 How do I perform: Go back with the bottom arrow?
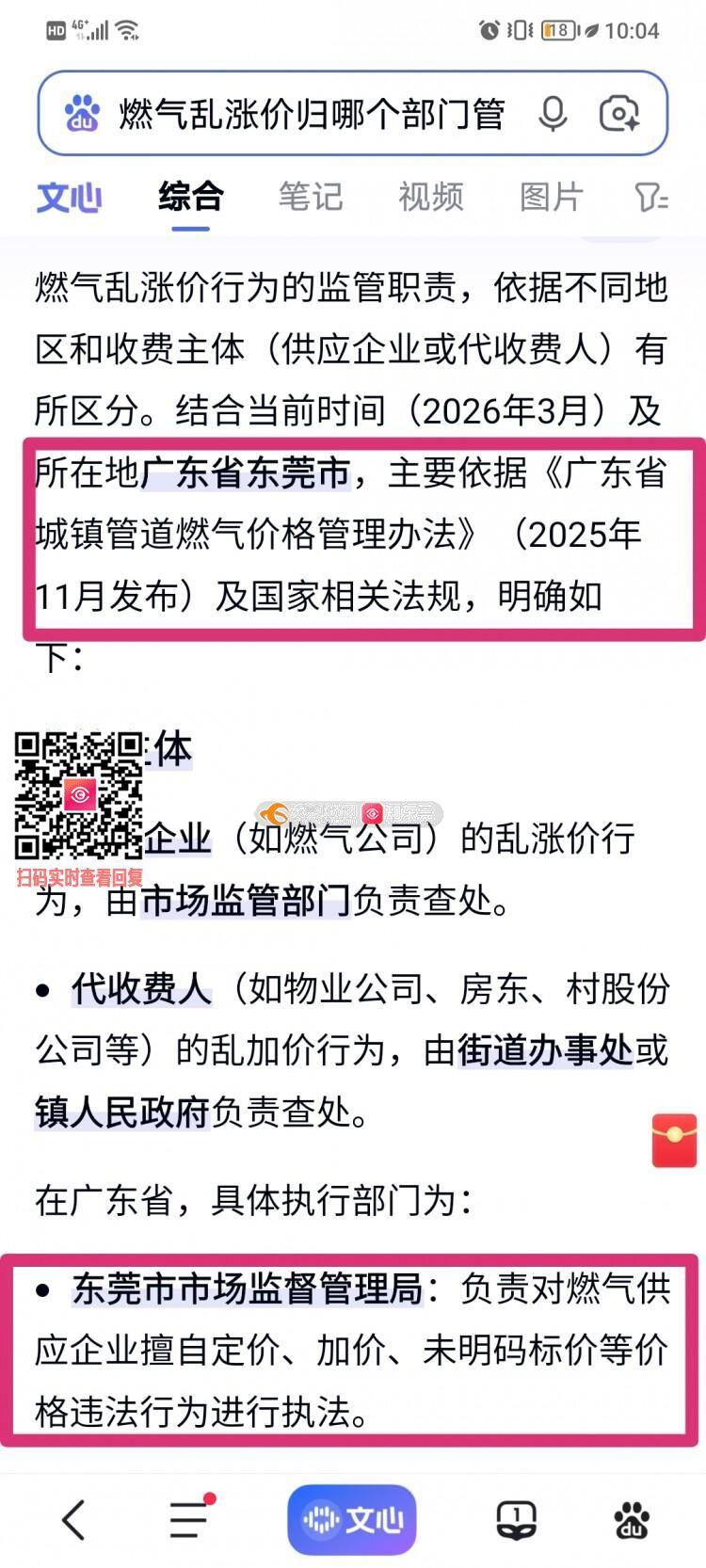coord(72,1519)
